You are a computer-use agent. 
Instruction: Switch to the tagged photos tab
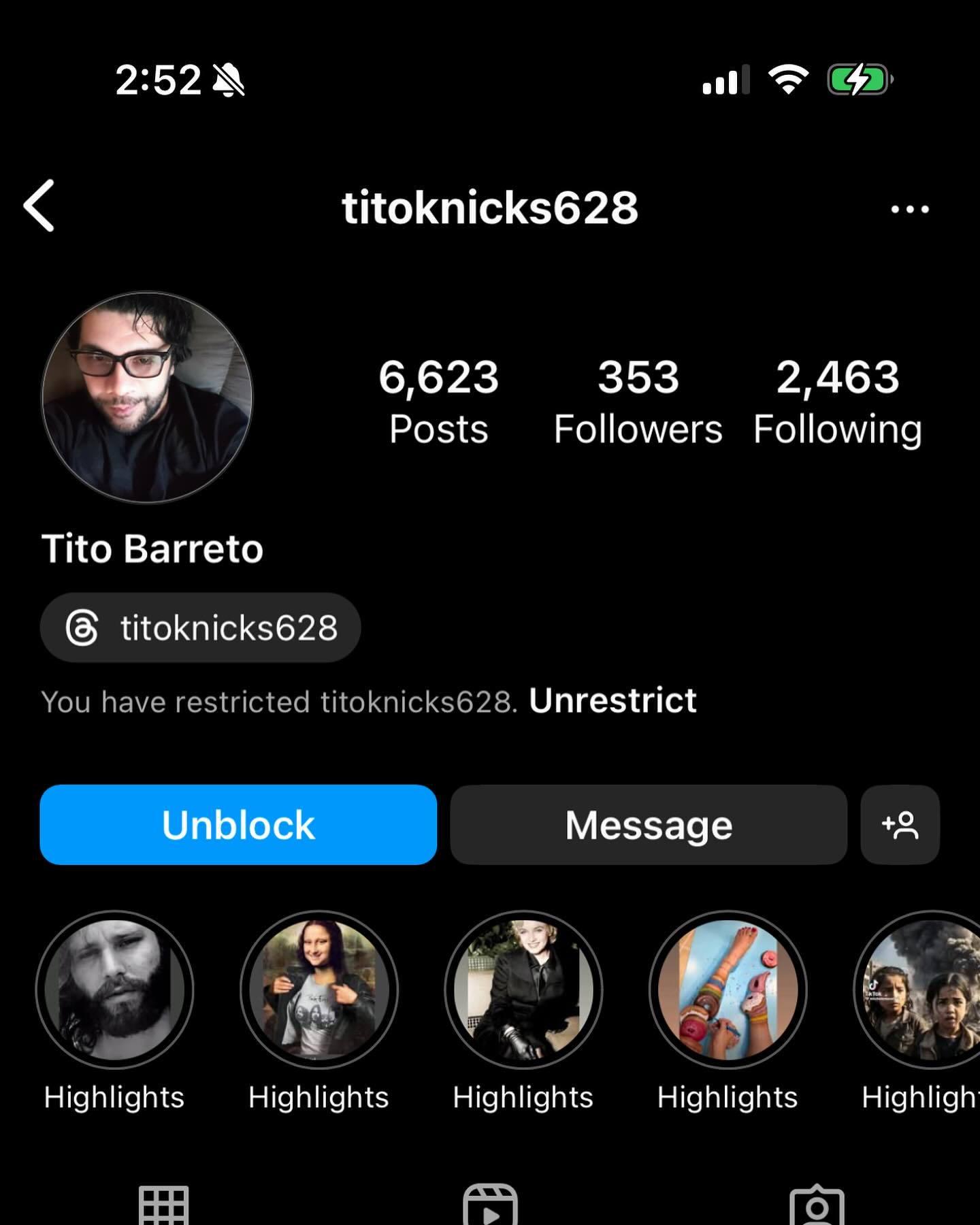point(817,1206)
